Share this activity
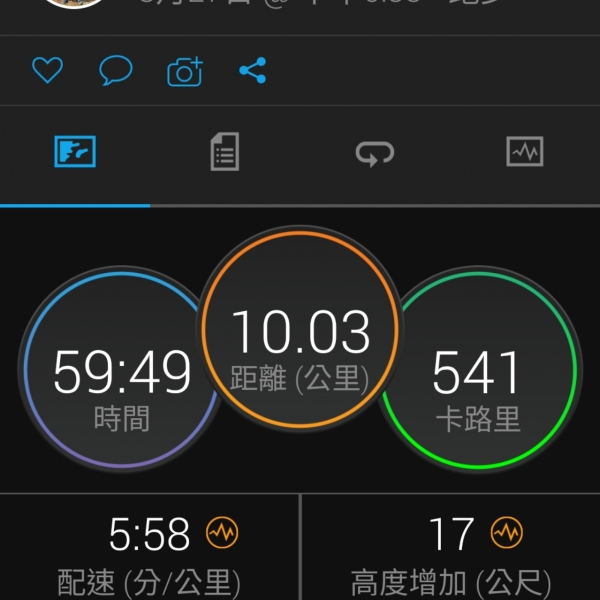This screenshot has width=600, height=600. coord(253,70)
